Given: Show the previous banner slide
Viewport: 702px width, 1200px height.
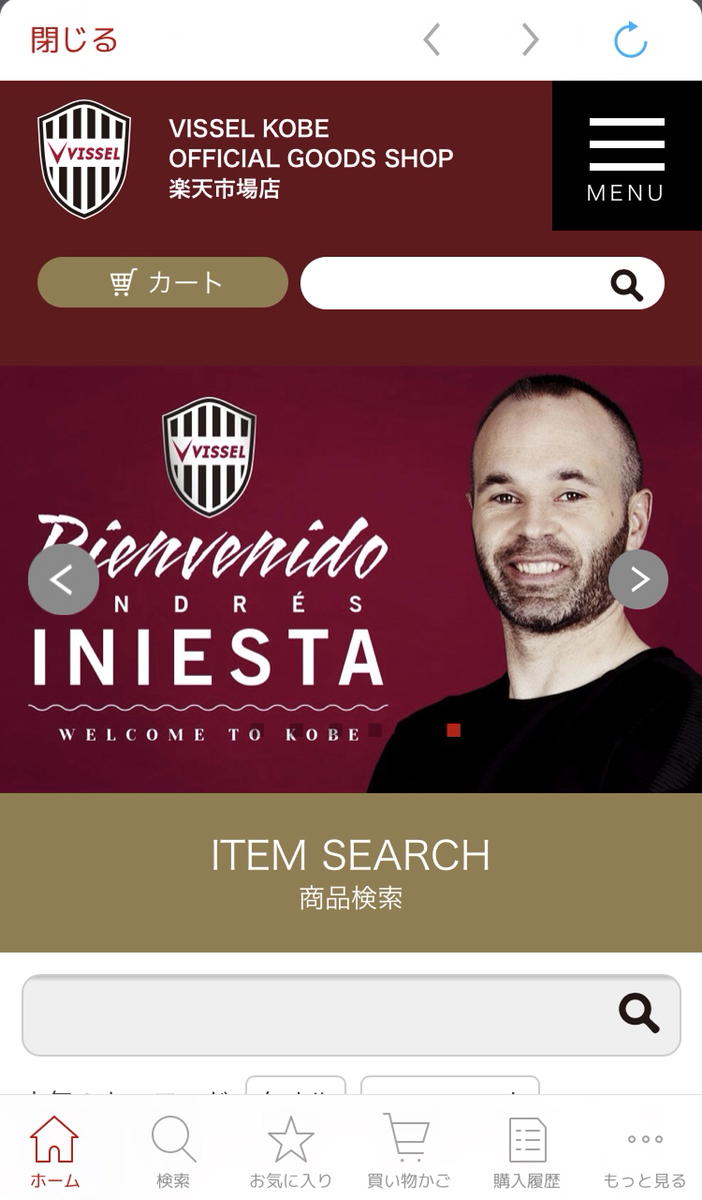Looking at the screenshot, I should click(63, 580).
